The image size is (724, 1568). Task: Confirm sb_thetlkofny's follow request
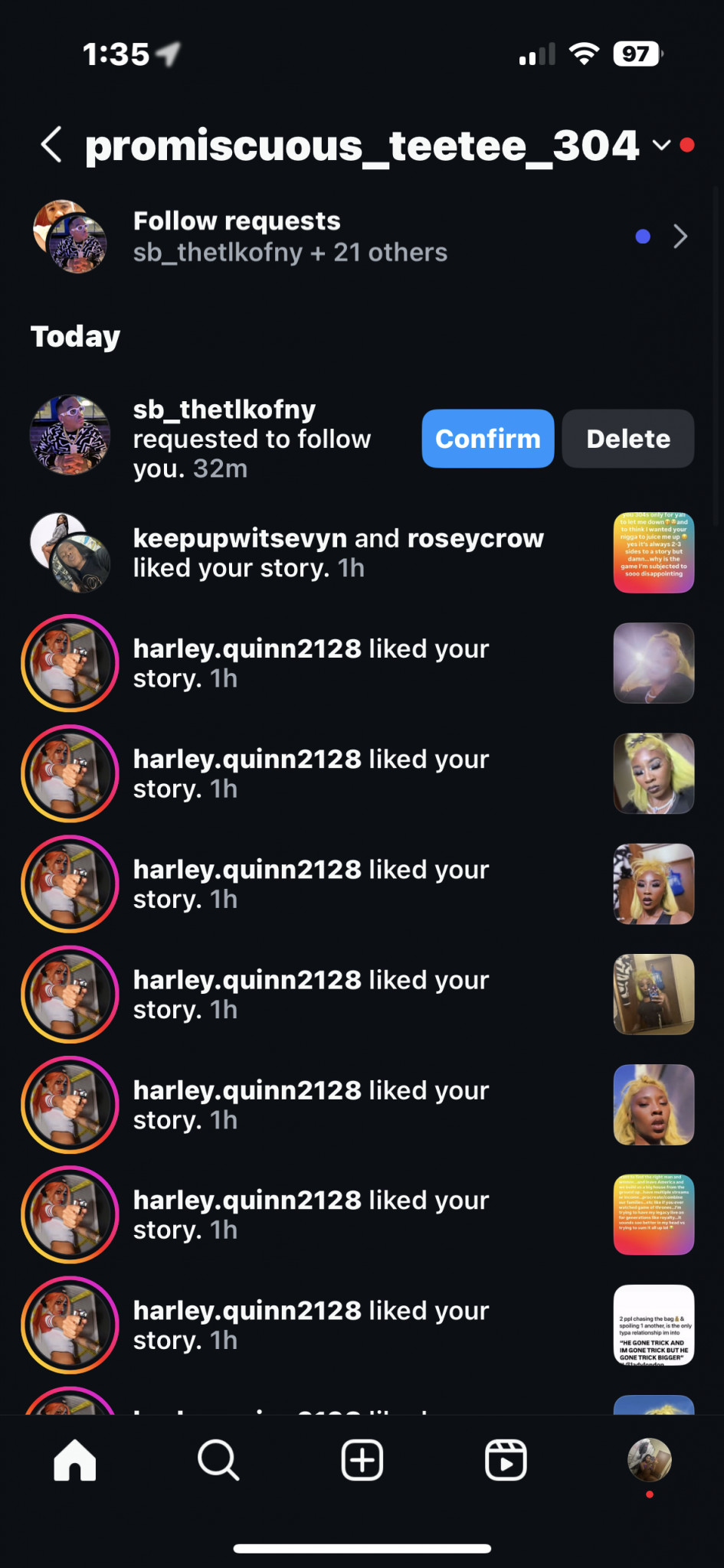(x=487, y=439)
